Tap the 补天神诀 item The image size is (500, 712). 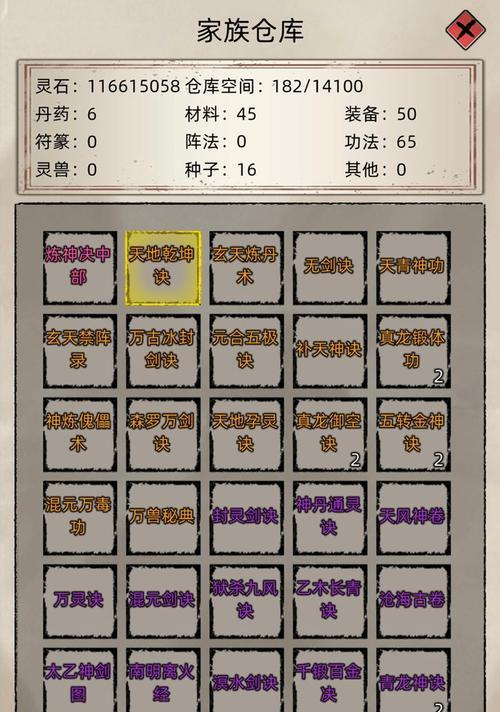click(x=330, y=351)
